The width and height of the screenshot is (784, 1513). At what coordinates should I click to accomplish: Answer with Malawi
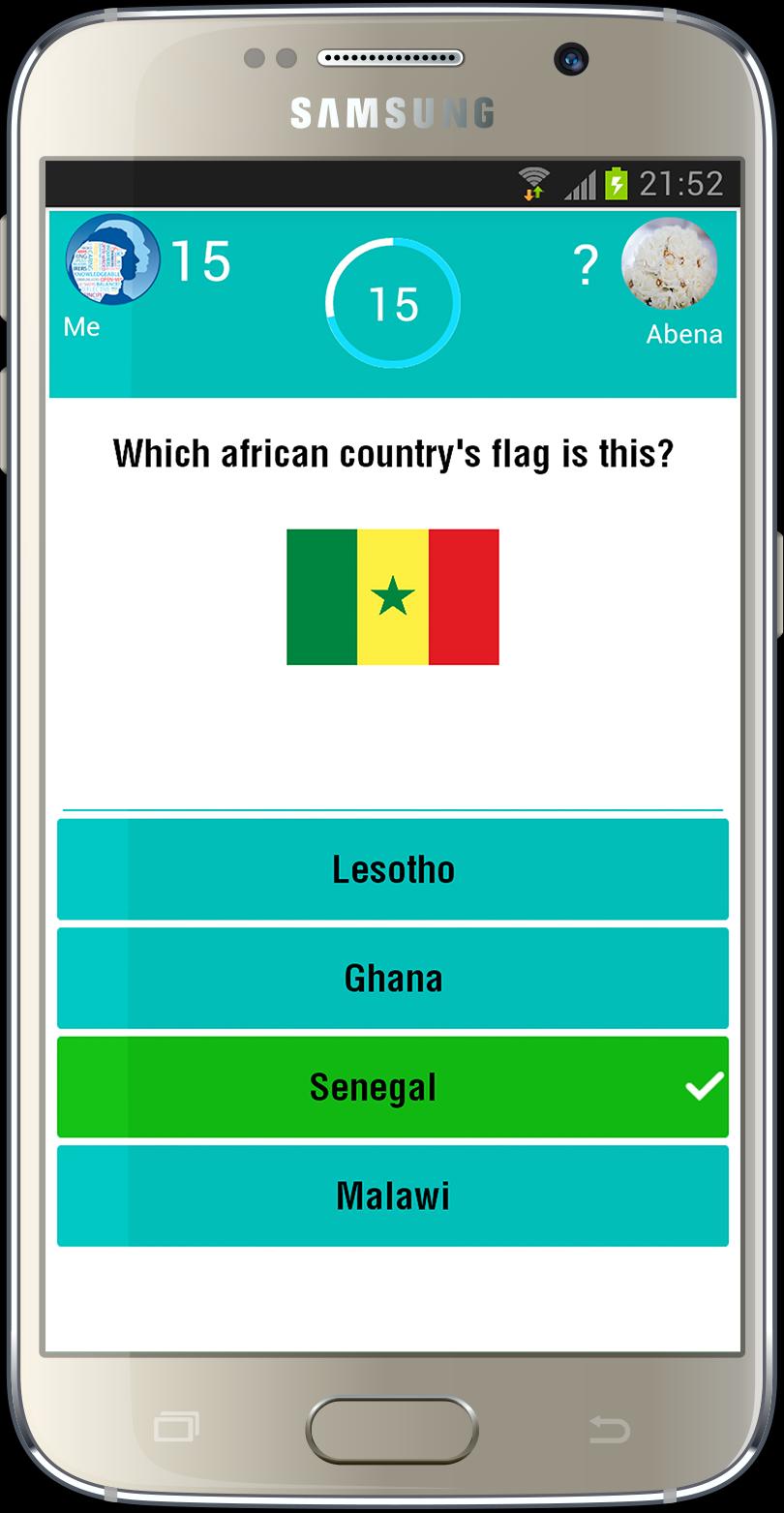pos(392,1195)
